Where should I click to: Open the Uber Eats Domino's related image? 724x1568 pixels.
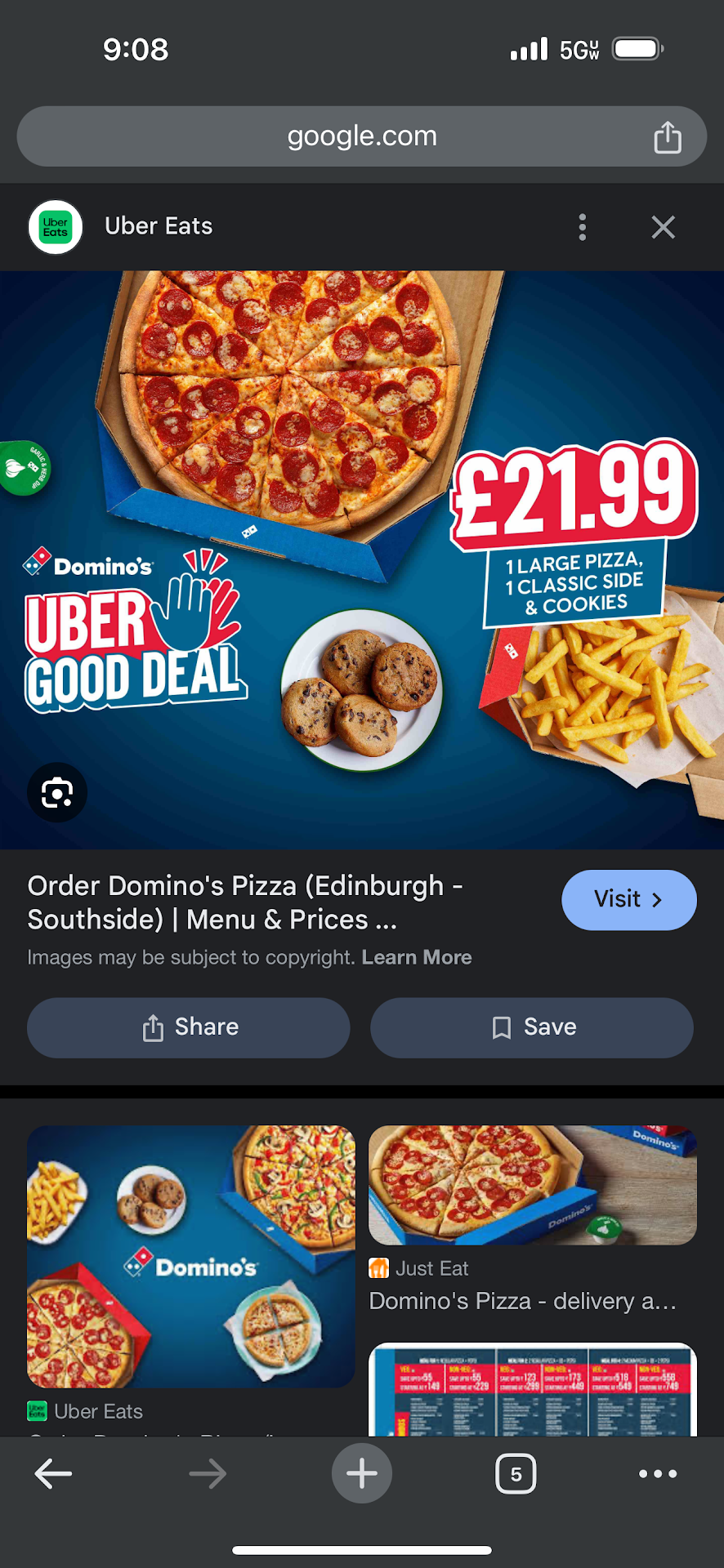click(x=191, y=1256)
